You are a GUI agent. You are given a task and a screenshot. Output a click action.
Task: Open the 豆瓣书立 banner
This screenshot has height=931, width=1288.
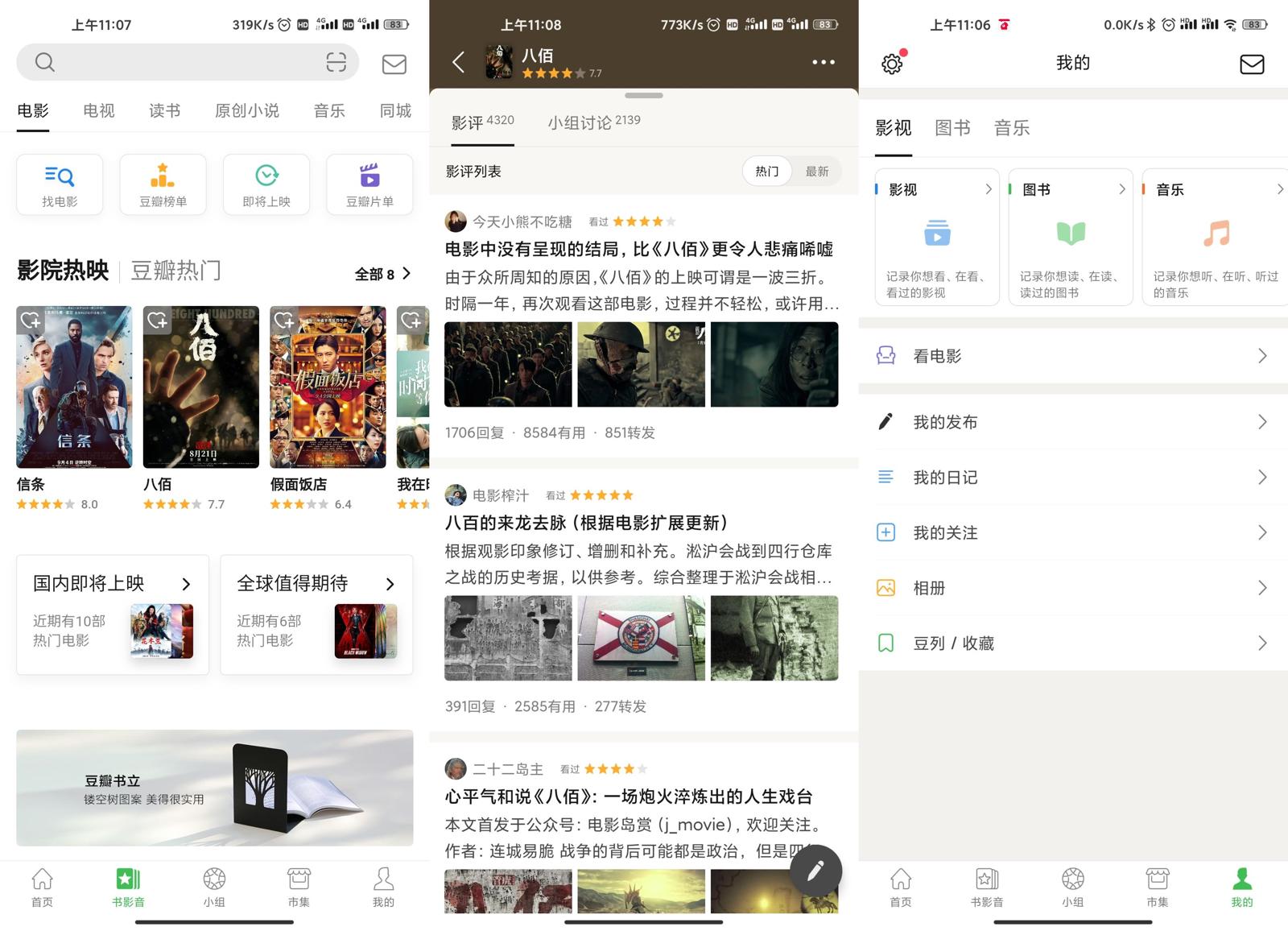(x=214, y=788)
